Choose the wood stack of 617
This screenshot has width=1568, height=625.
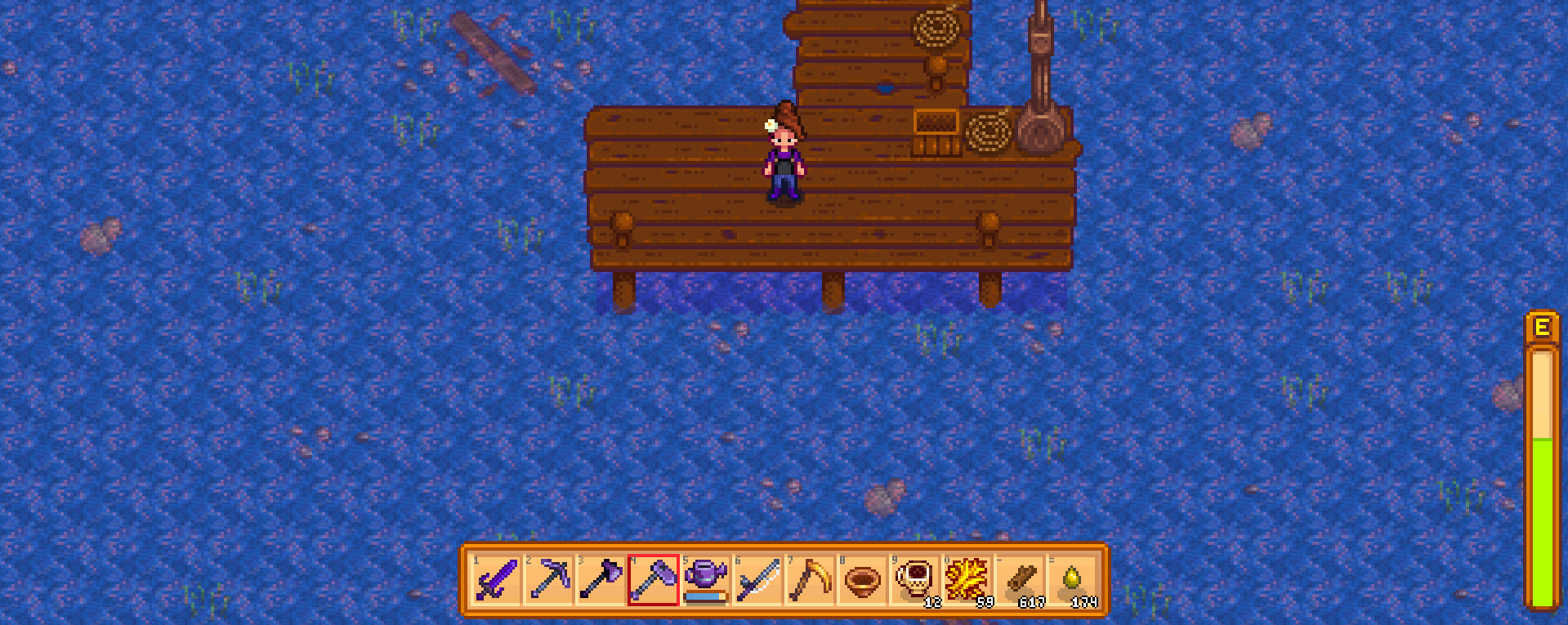click(1019, 580)
